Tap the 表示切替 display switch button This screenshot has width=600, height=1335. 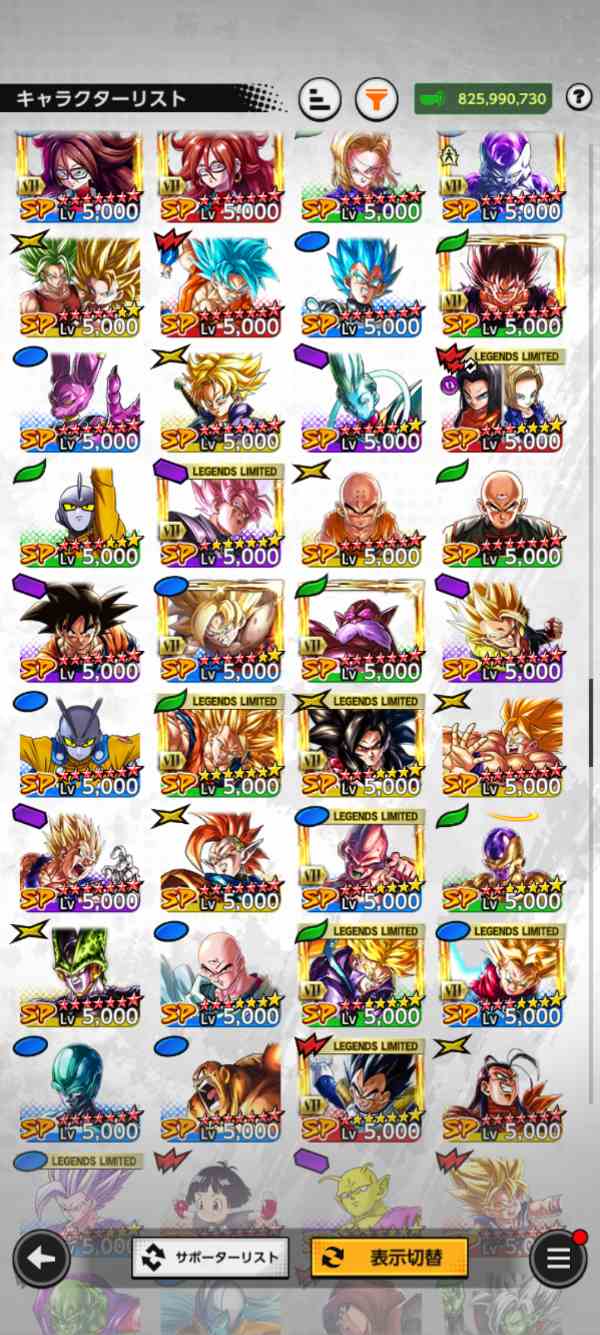coord(389,1256)
